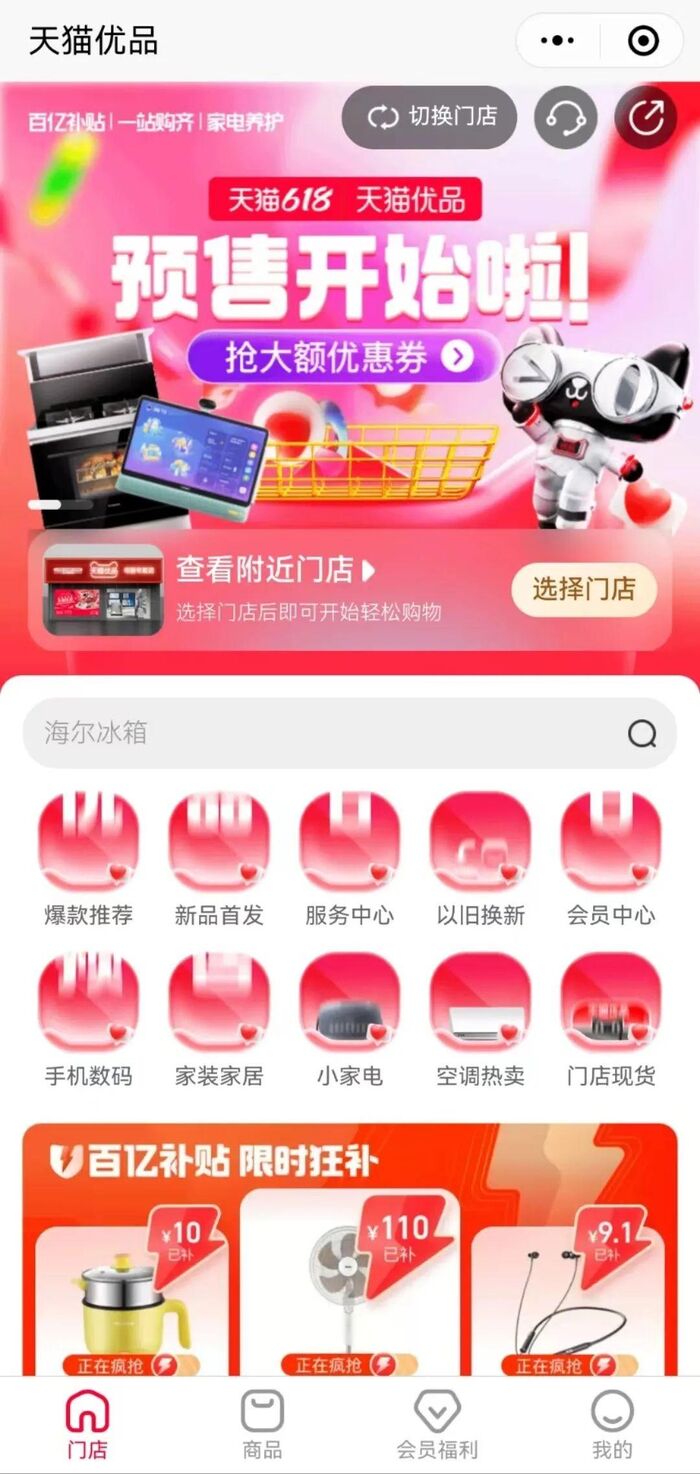The height and width of the screenshot is (1474, 700).
Task: Tap the 选择门店 button
Action: click(584, 589)
